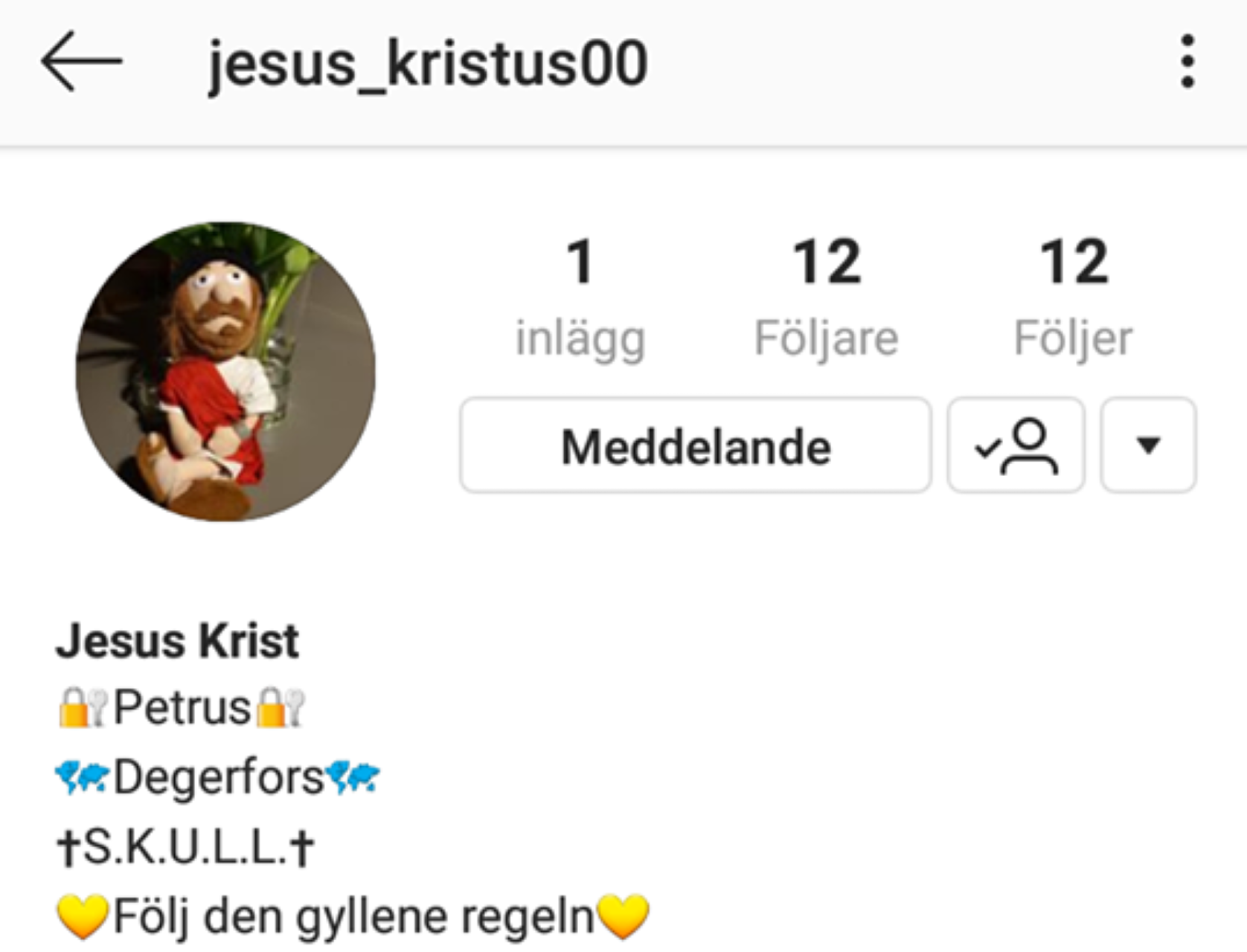Tap the Meddelande button

click(x=696, y=446)
